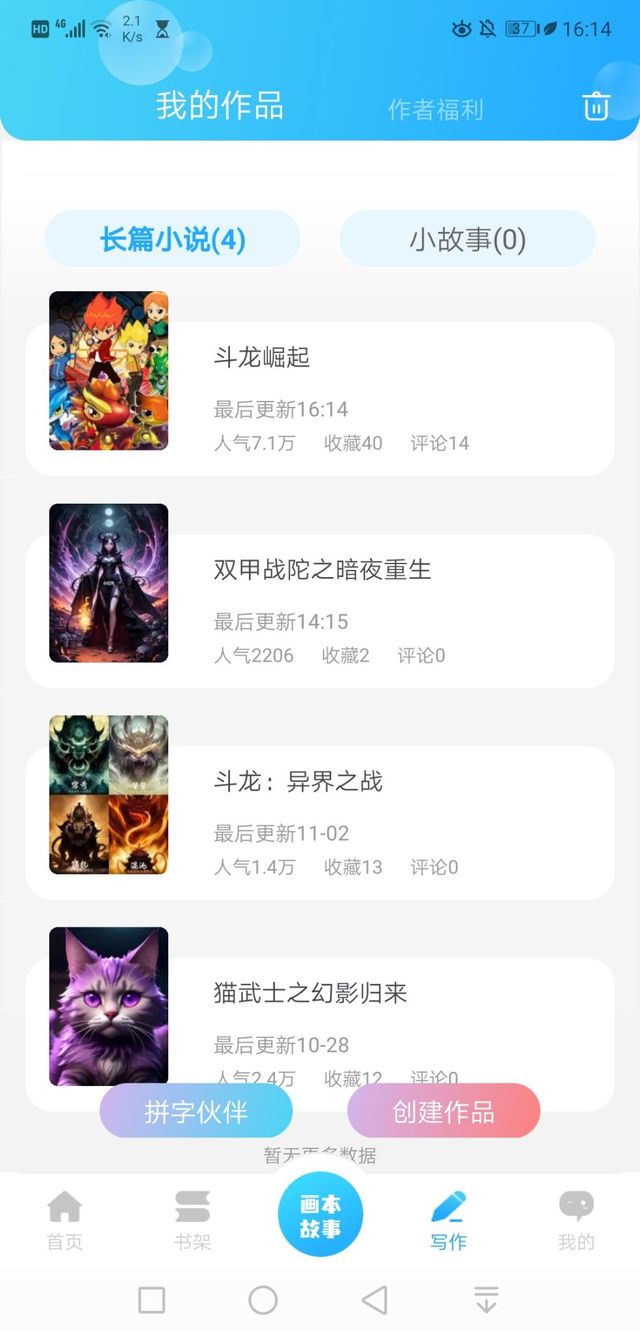Switch to the 小故事(0) tab
Viewport: 640px width, 1331px height.
pos(467,239)
